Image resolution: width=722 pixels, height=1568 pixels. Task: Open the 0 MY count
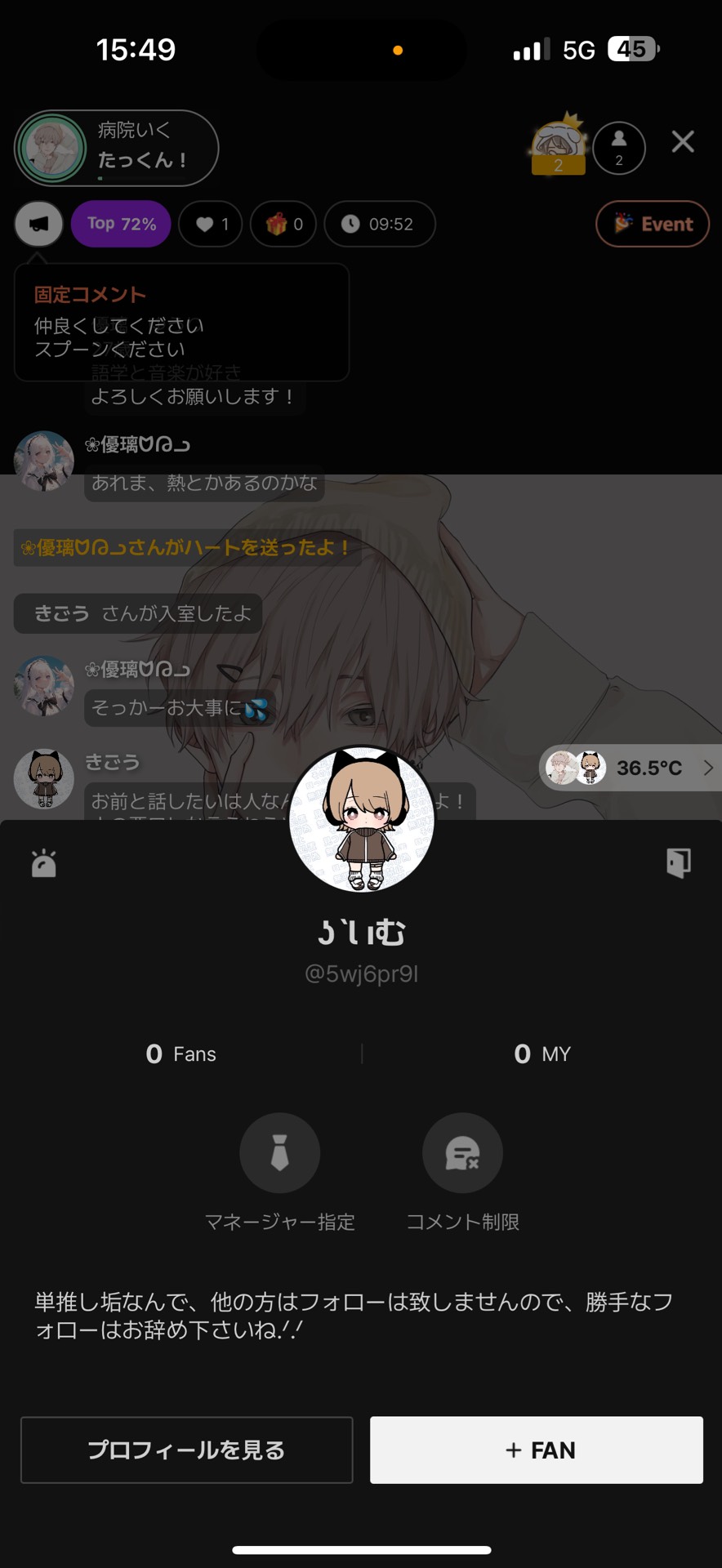541,1053
